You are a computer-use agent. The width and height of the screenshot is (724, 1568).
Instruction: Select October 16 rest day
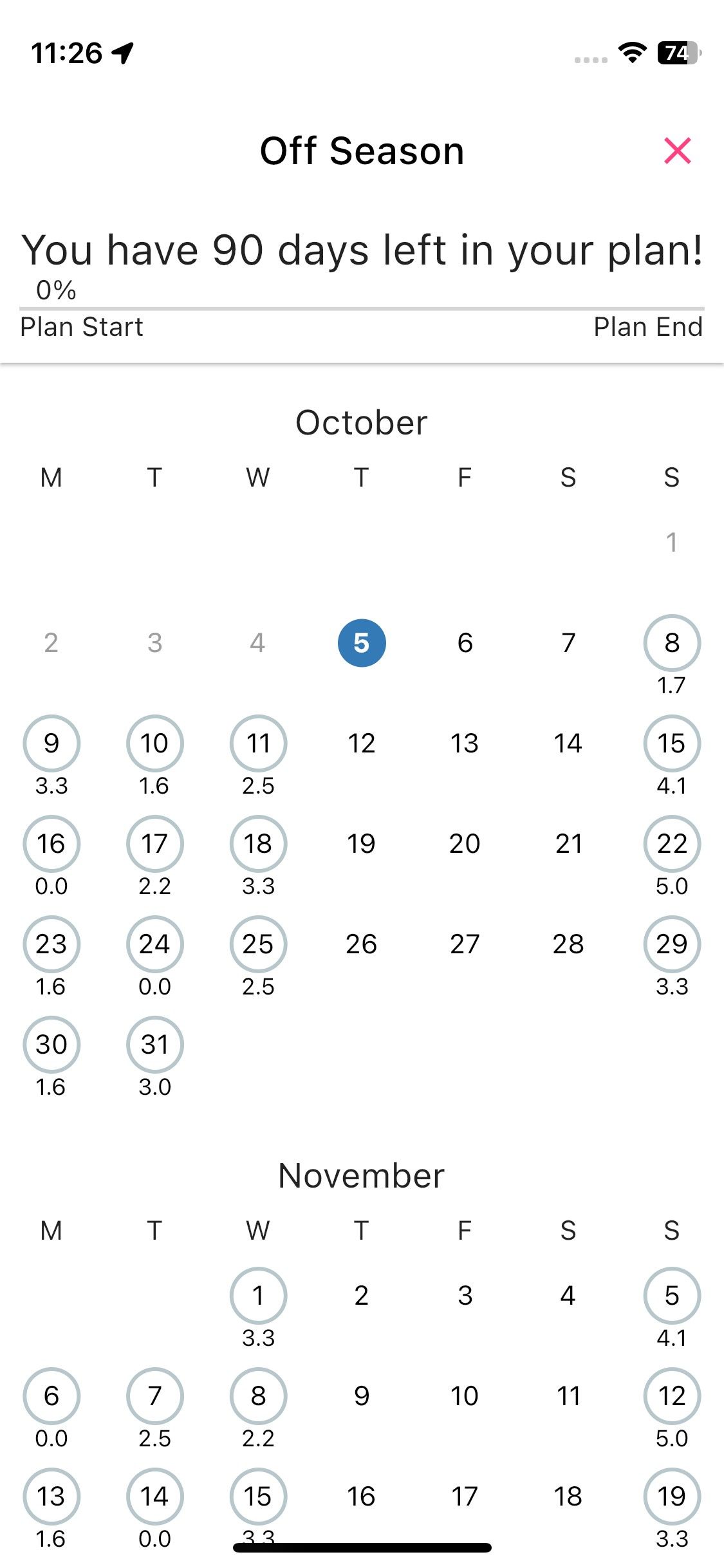pos(51,844)
